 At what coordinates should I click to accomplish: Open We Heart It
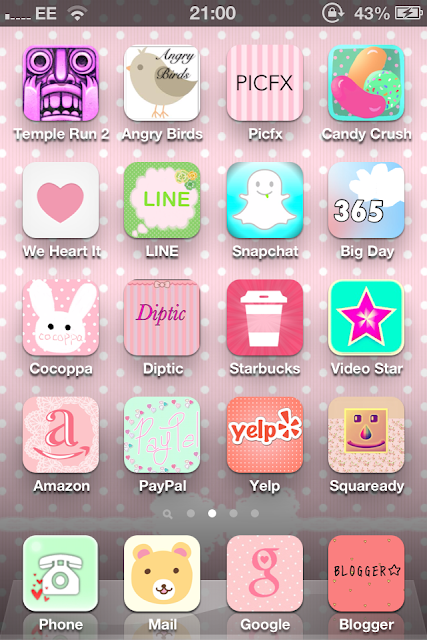pos(61,200)
